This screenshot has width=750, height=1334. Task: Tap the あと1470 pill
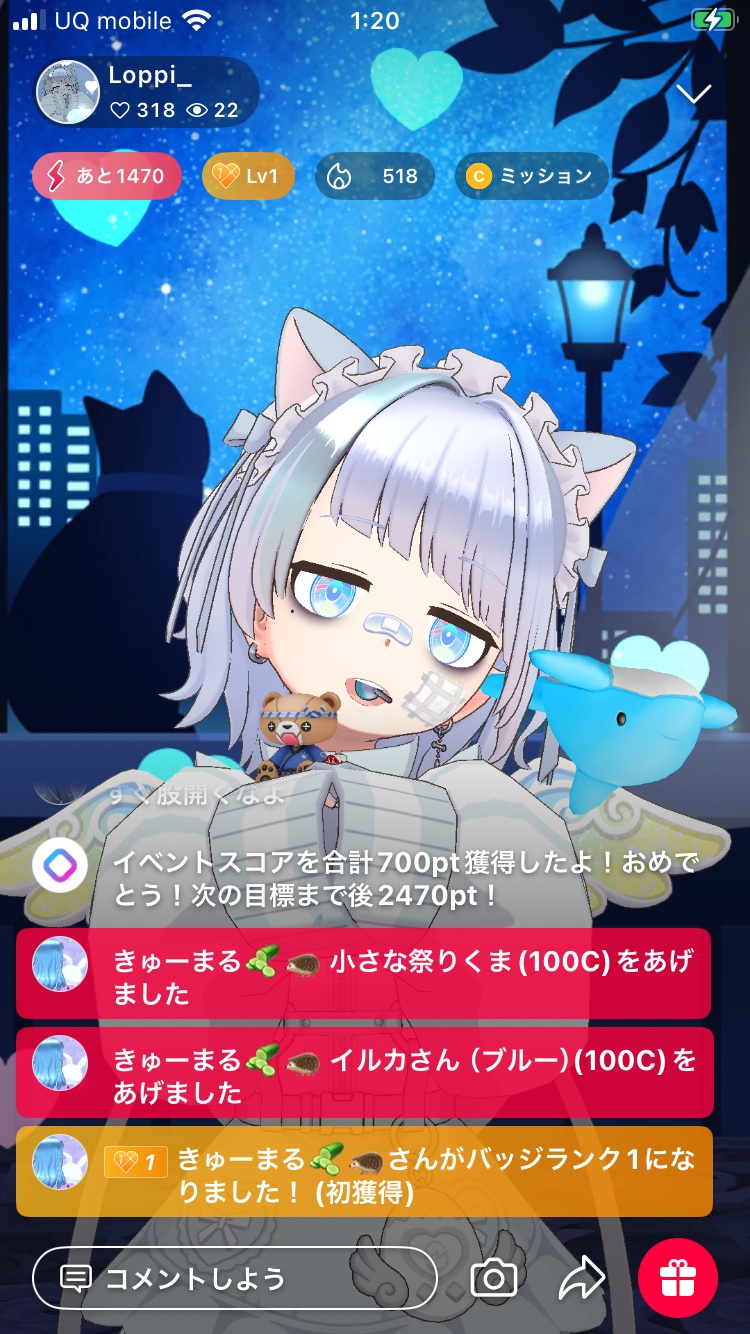(106, 177)
